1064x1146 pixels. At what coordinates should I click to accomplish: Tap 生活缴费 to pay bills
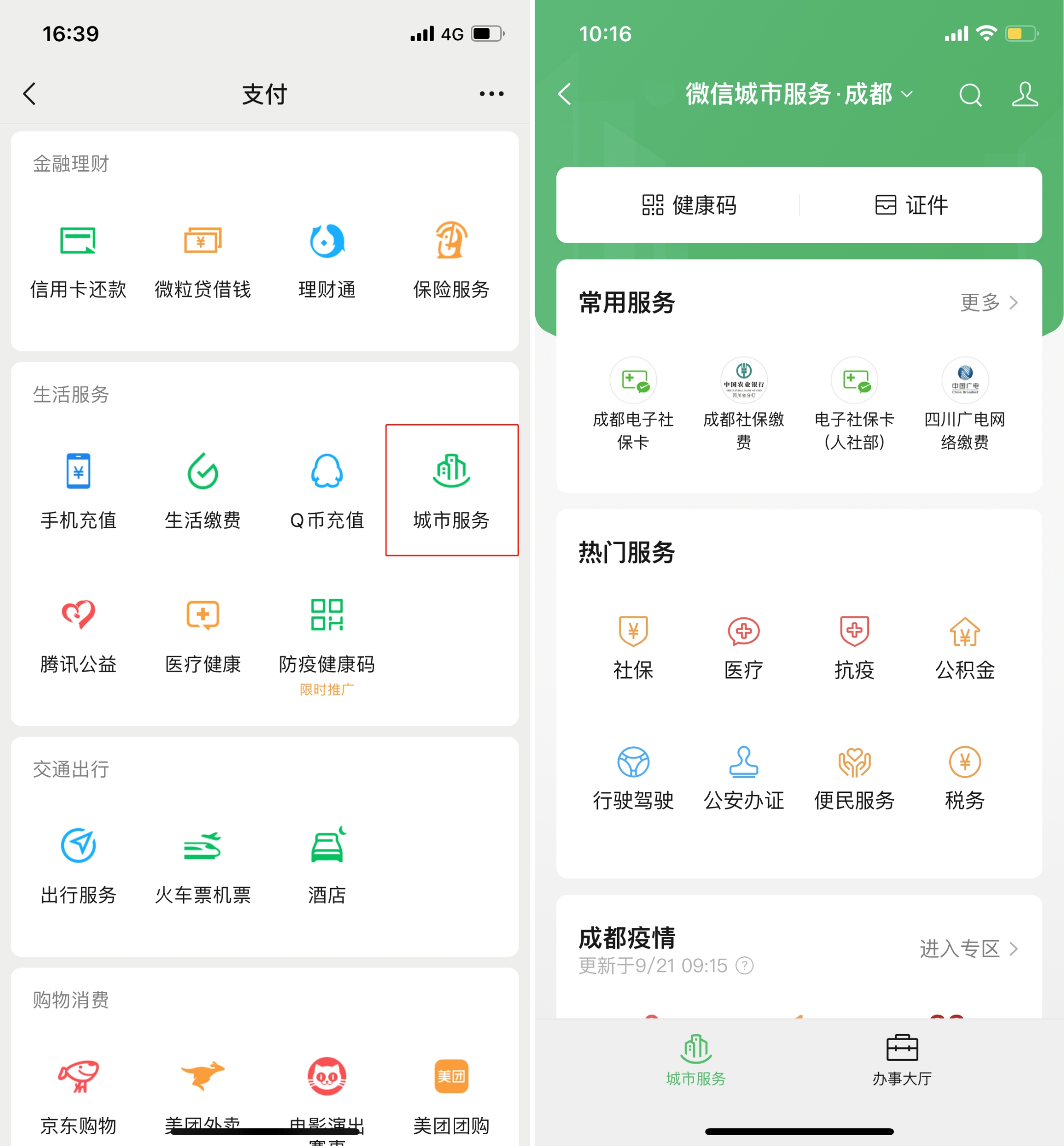coord(203,490)
